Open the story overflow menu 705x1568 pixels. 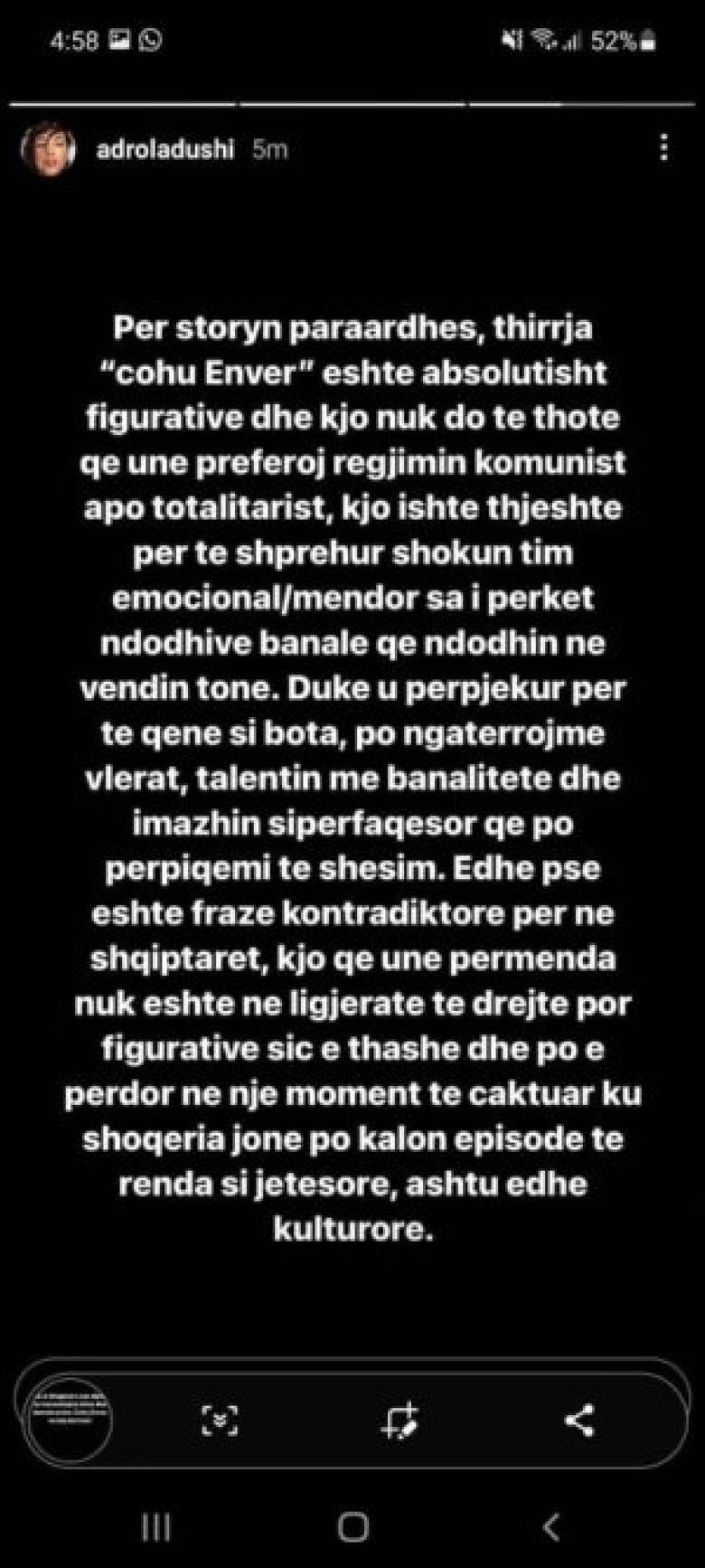coord(664,147)
